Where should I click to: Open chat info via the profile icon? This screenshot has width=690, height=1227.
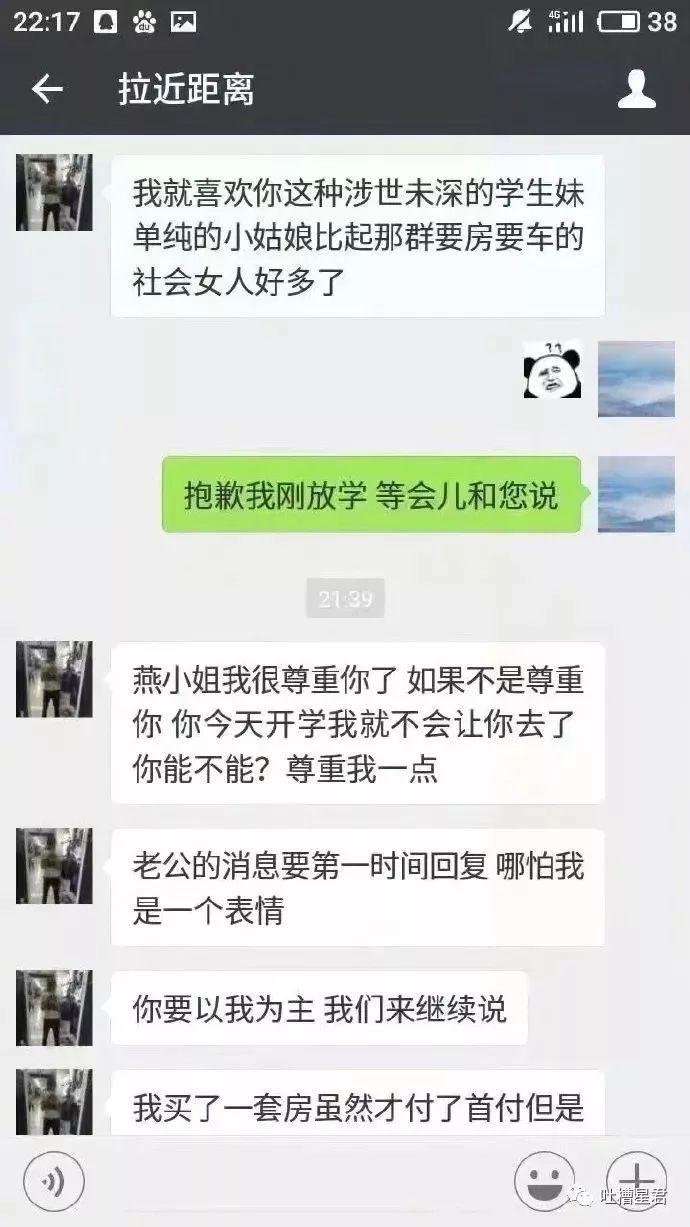(x=636, y=90)
